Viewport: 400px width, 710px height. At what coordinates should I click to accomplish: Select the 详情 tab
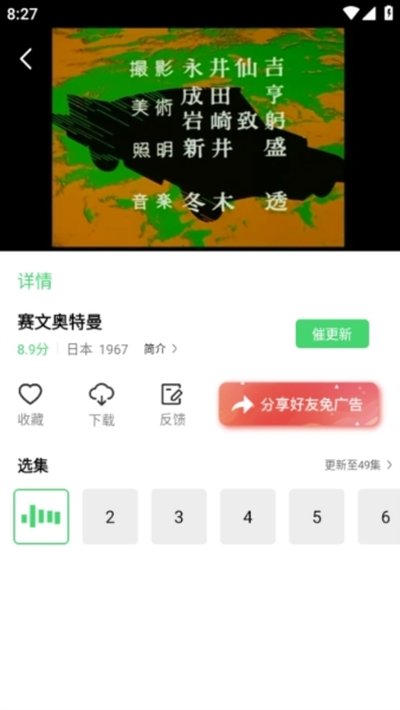35,281
